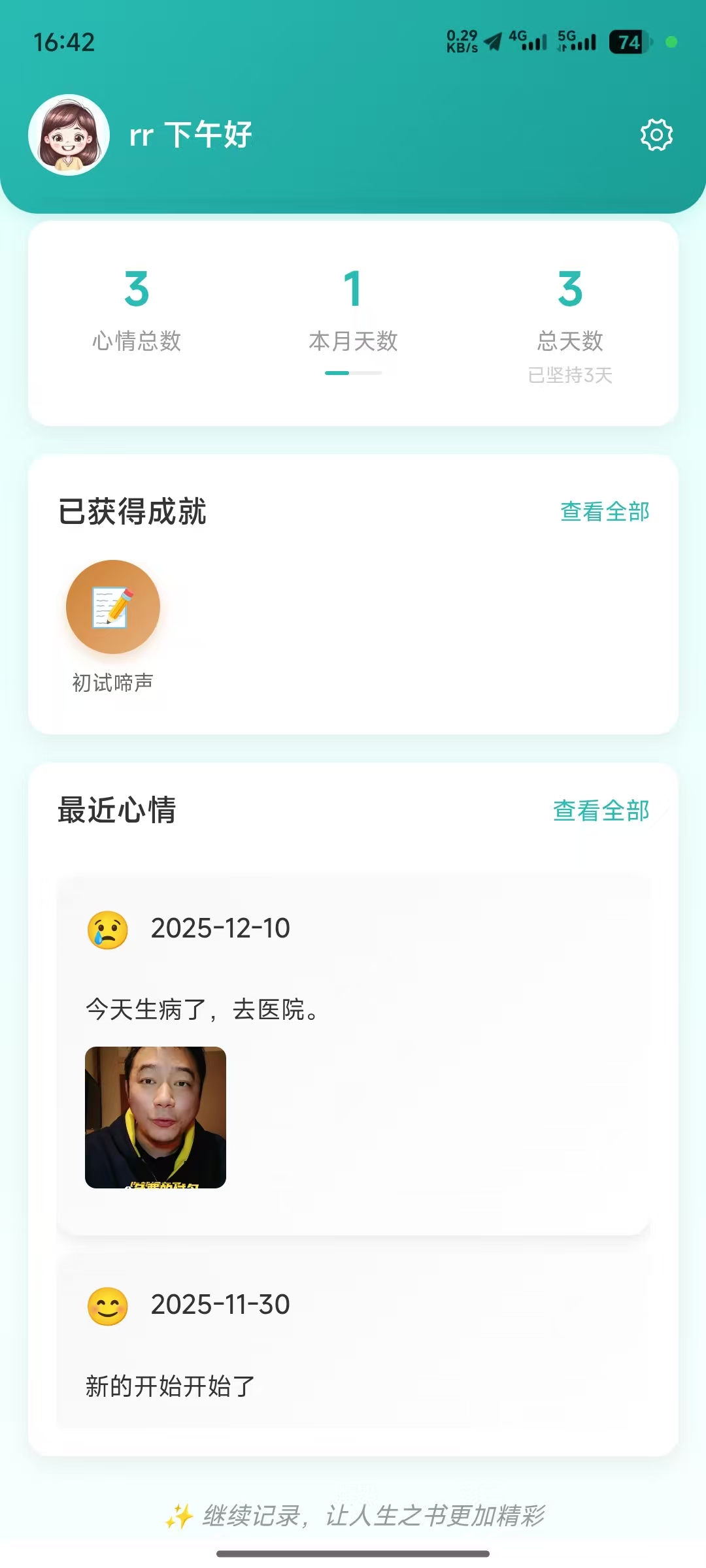Open 查看全部 next to 已获得成就
Image resolution: width=706 pixels, height=1568 pixels.
(x=603, y=514)
